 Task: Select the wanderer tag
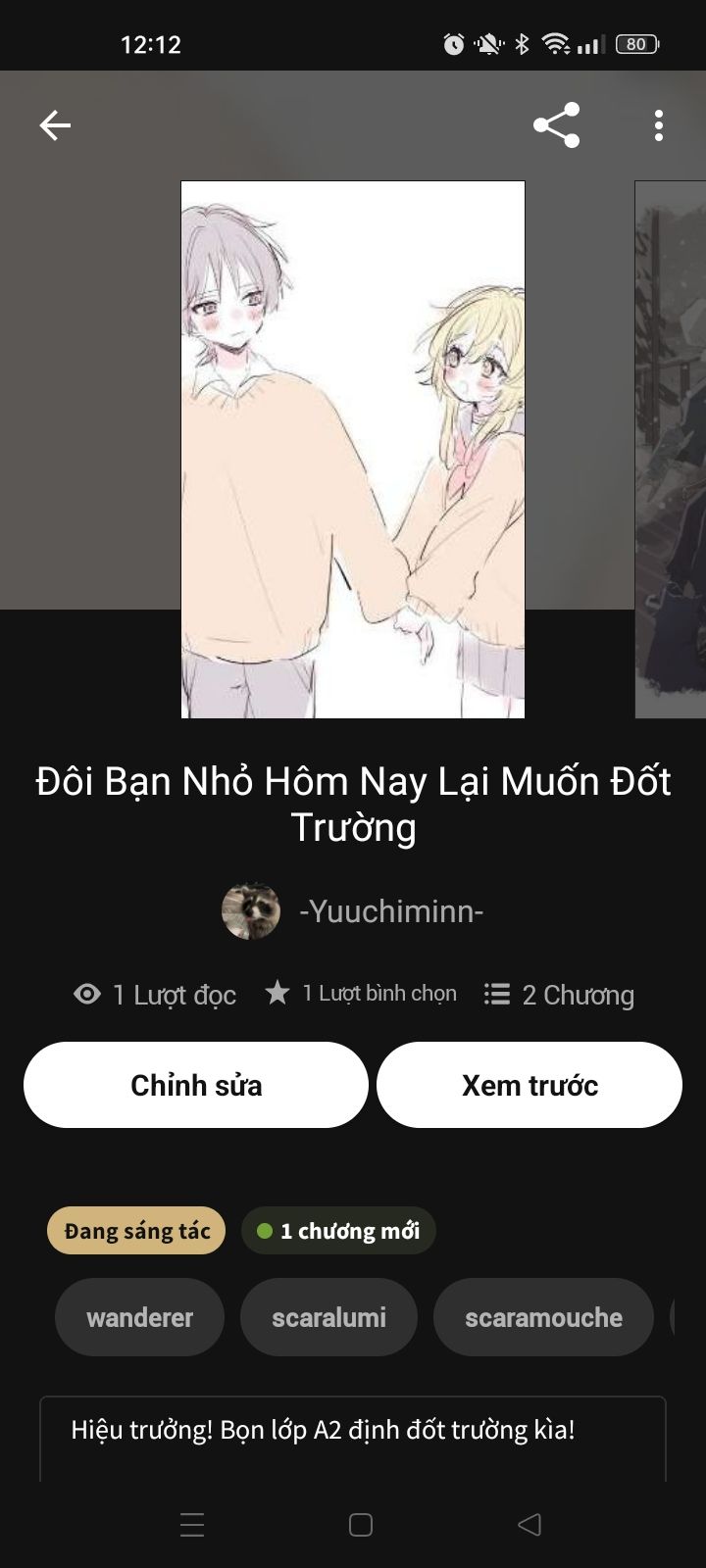pyautogui.click(x=139, y=1317)
